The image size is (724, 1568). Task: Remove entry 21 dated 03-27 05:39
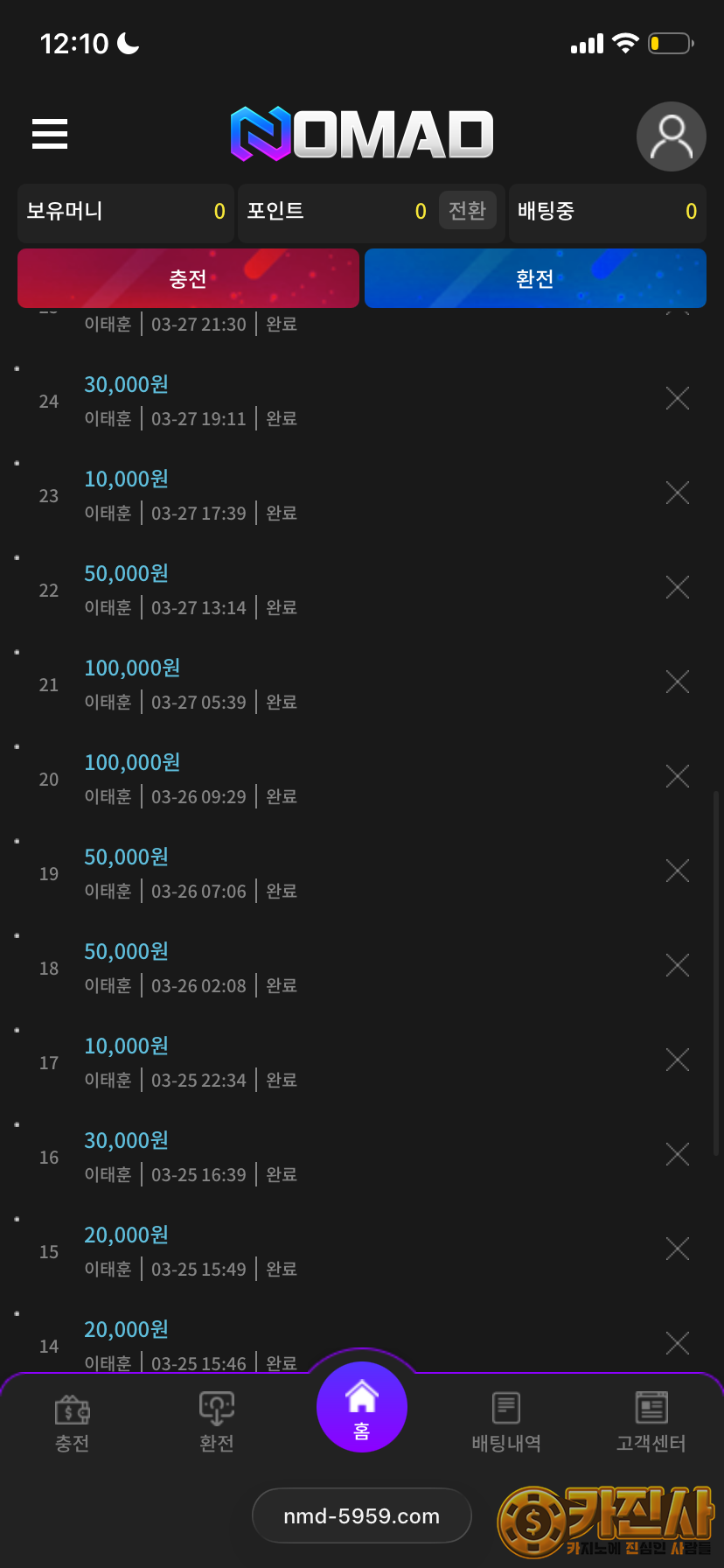click(678, 682)
